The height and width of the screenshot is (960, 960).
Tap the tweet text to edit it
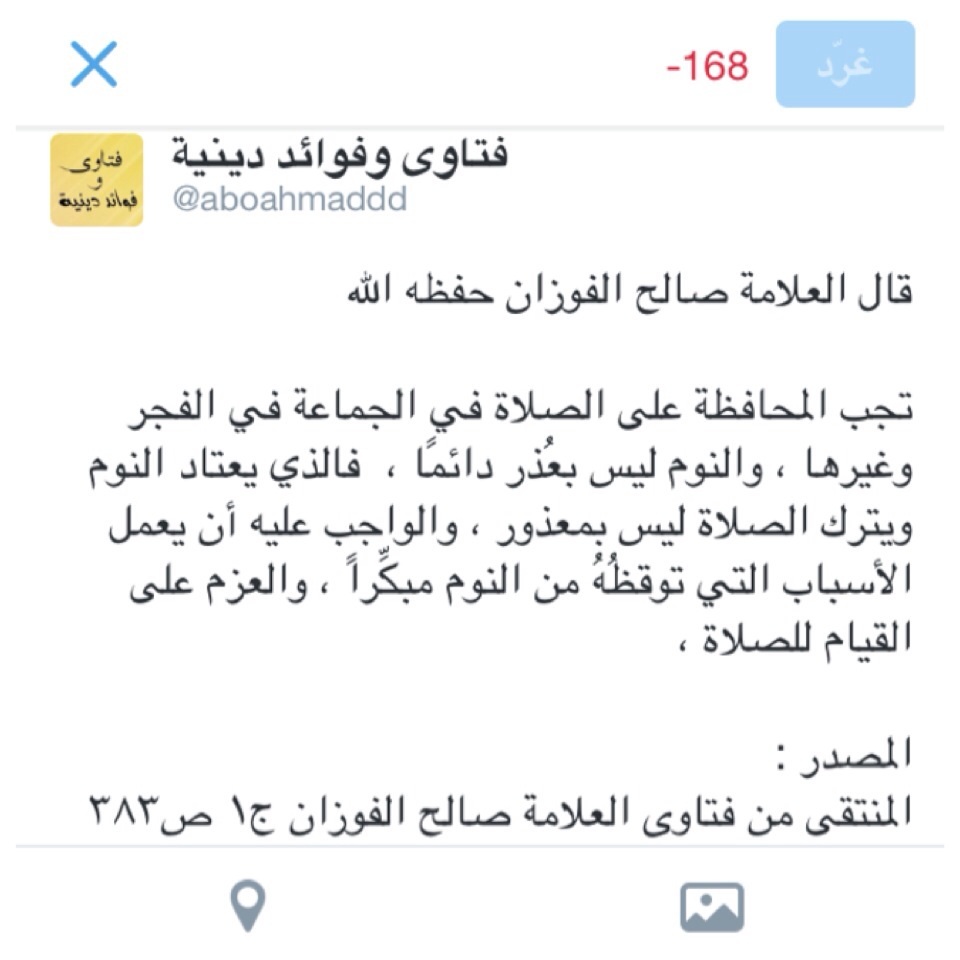pyautogui.click(x=520, y=520)
